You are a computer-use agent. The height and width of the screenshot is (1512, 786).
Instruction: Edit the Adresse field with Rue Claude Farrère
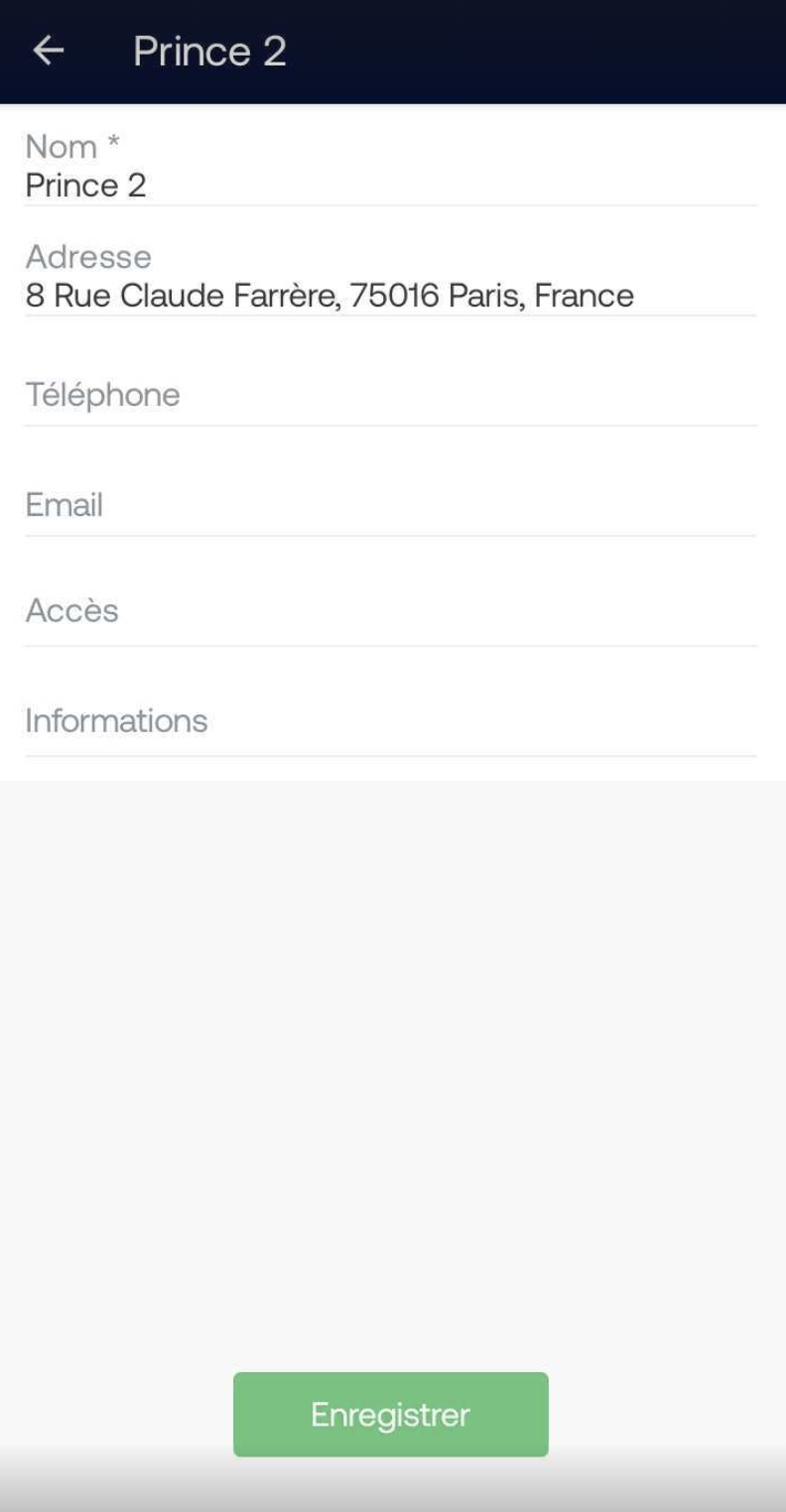[391, 277]
